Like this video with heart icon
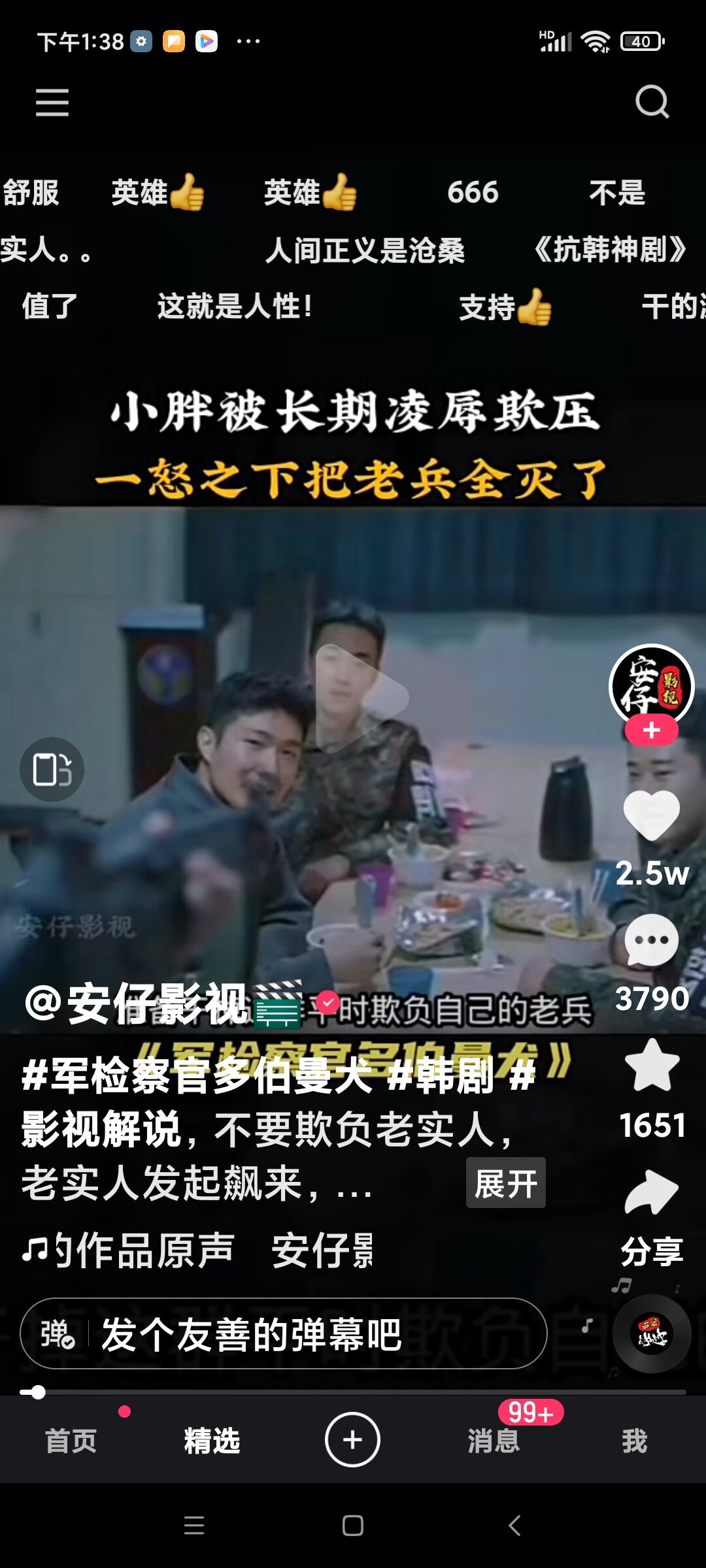706x1568 pixels. pos(651,815)
